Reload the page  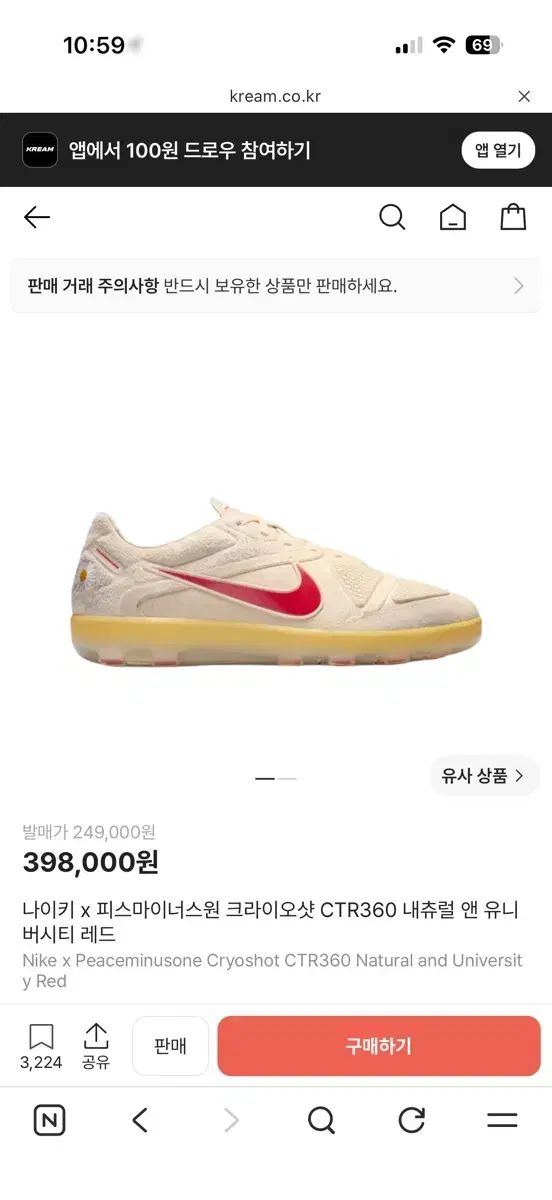coord(412,1120)
